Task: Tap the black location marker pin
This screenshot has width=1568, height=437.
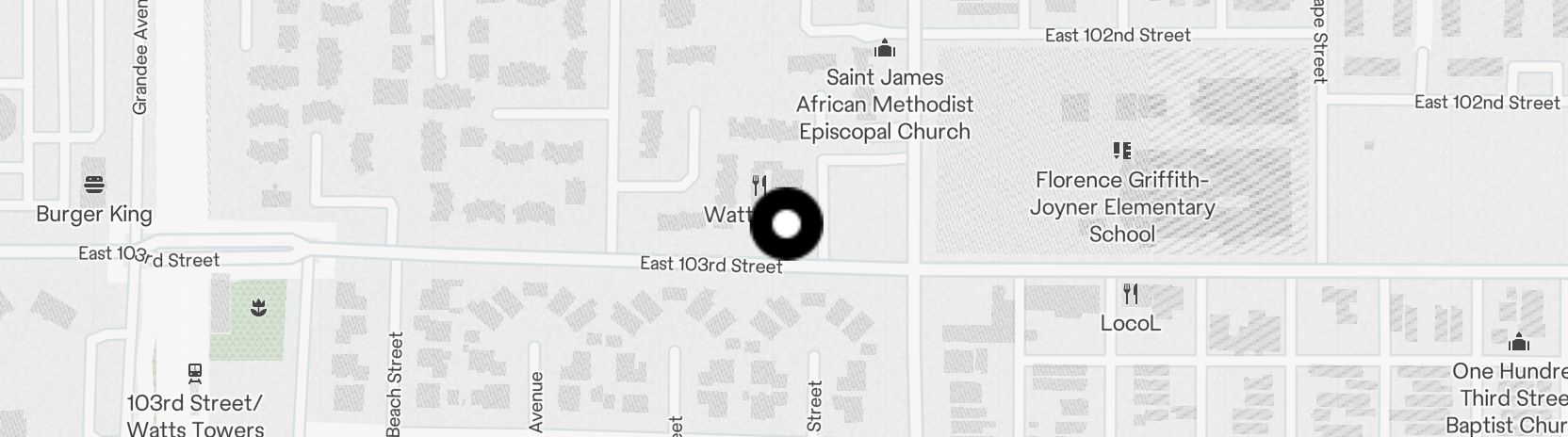Action: coord(786,224)
